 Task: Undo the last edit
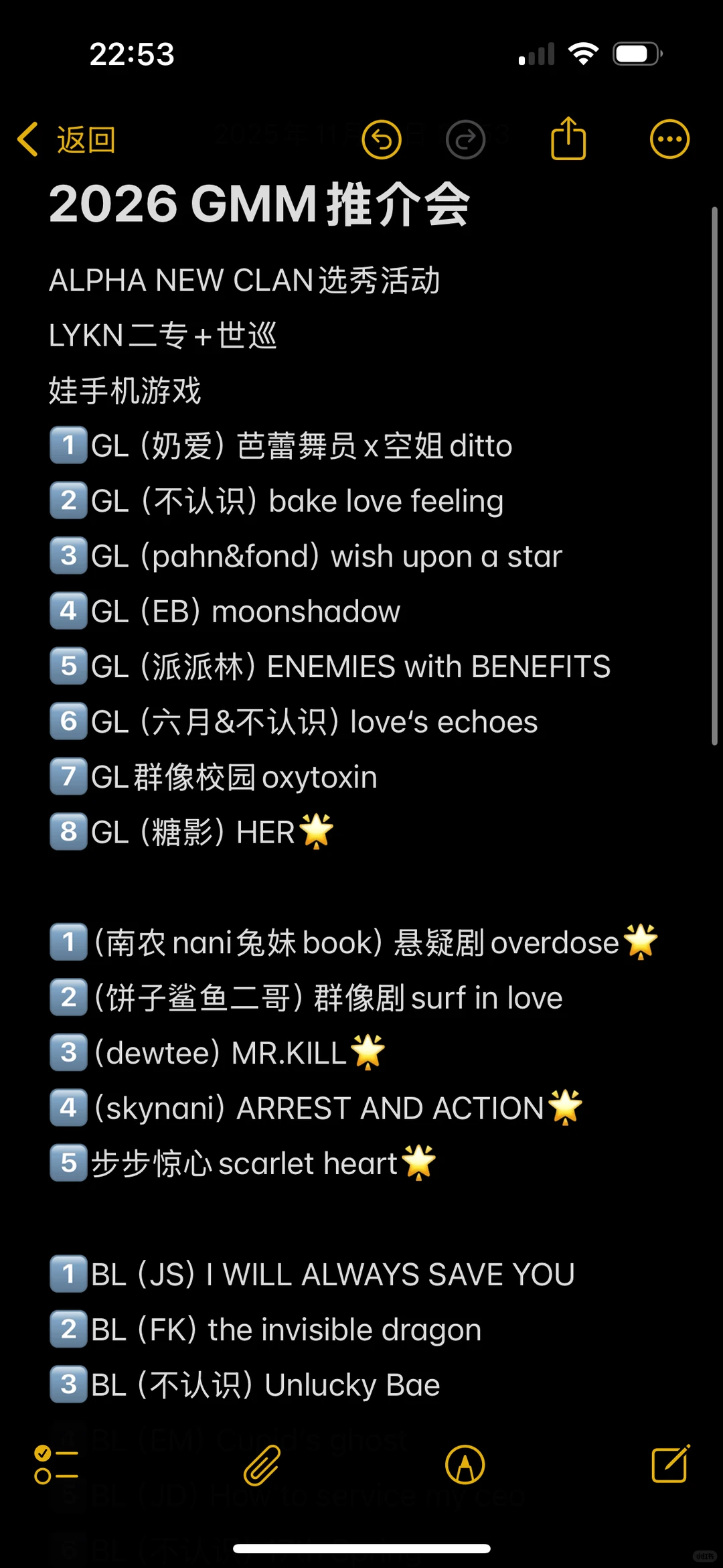pyautogui.click(x=382, y=140)
